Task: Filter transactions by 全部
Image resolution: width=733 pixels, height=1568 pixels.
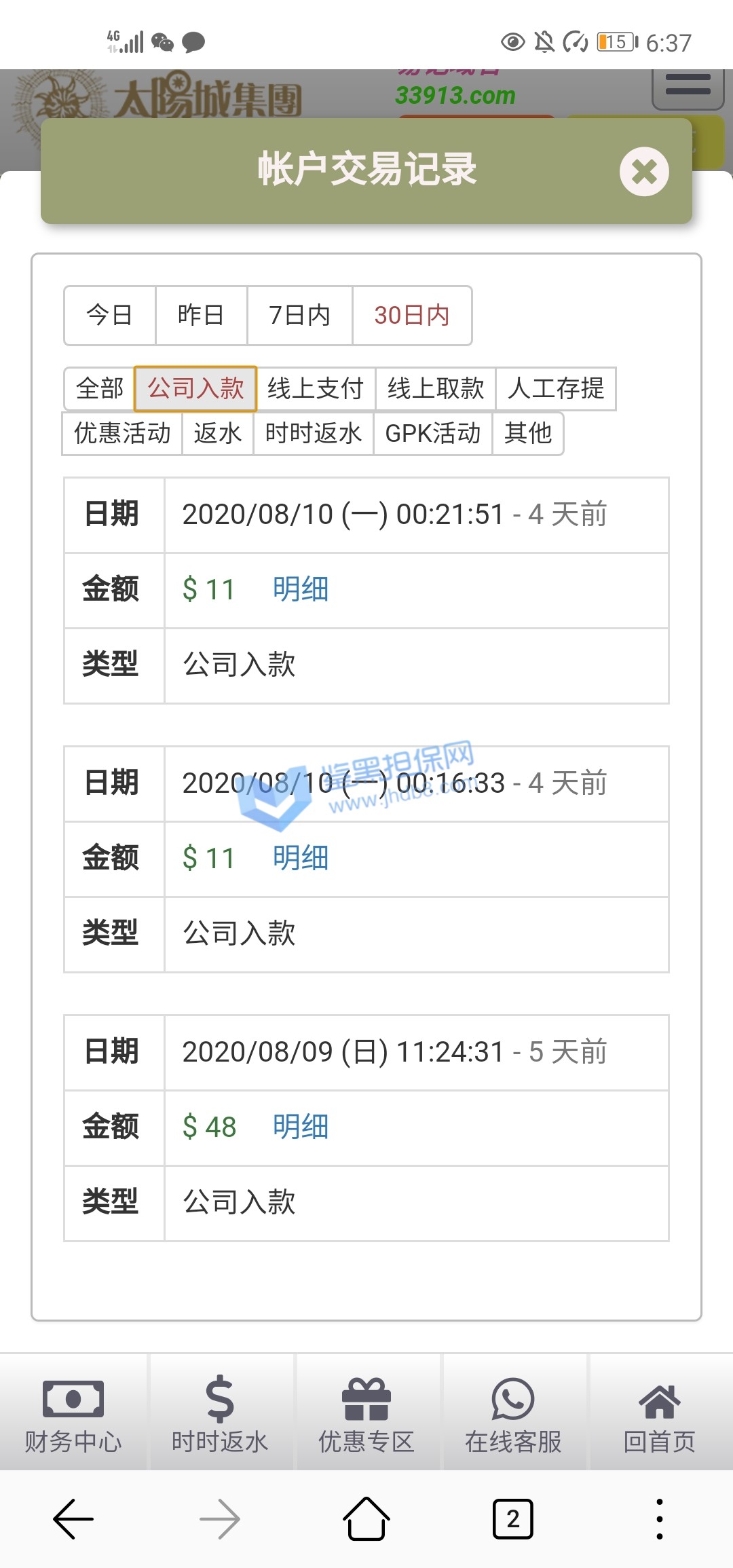Action: [100, 389]
